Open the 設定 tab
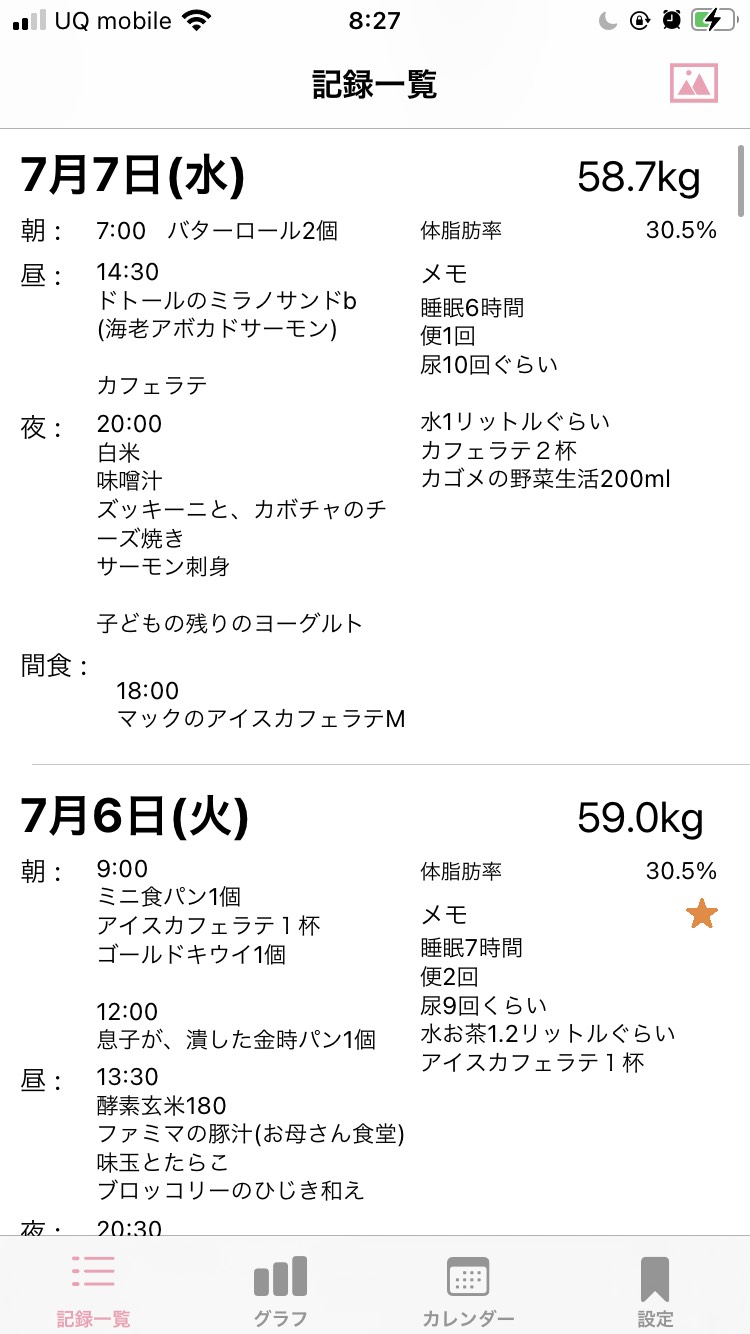This screenshot has width=750, height=1334. click(x=655, y=1290)
